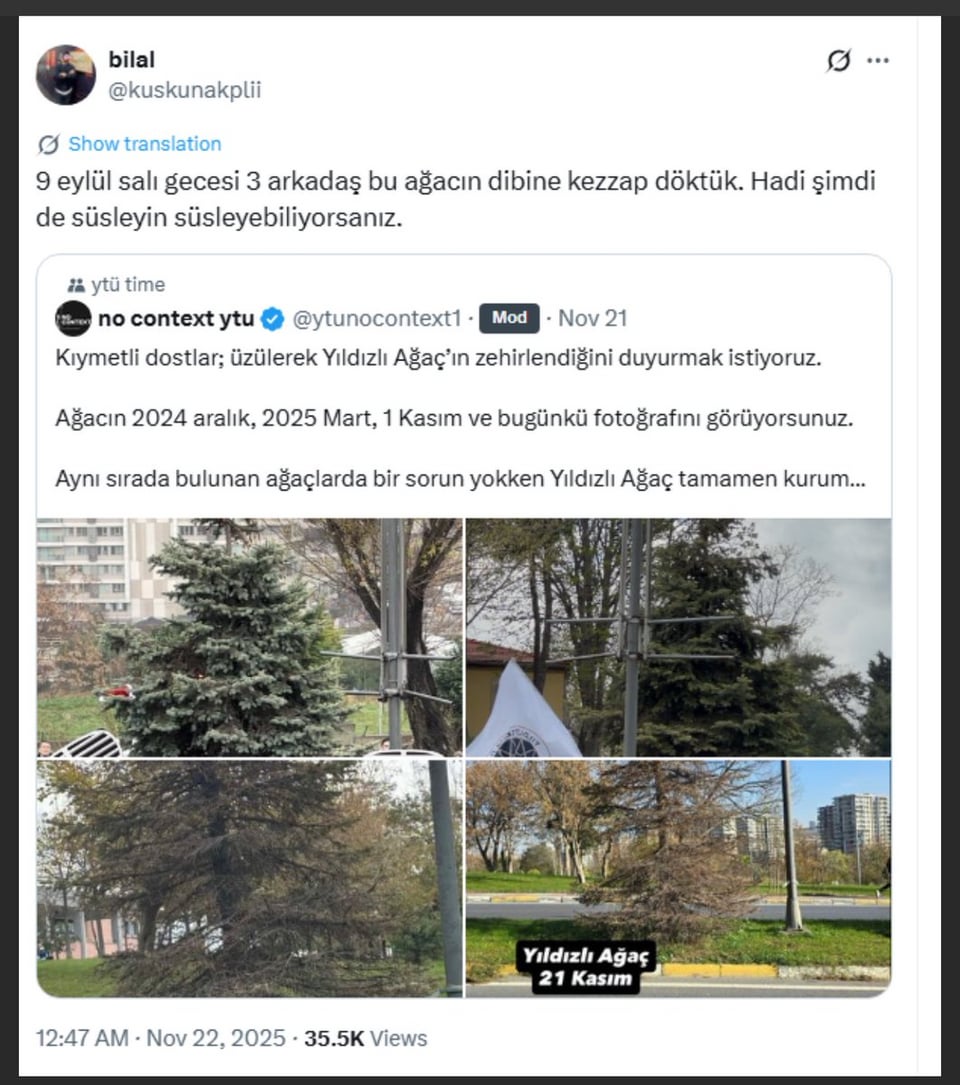
Task: Open the three-dot overflow menu
Action: point(878,61)
